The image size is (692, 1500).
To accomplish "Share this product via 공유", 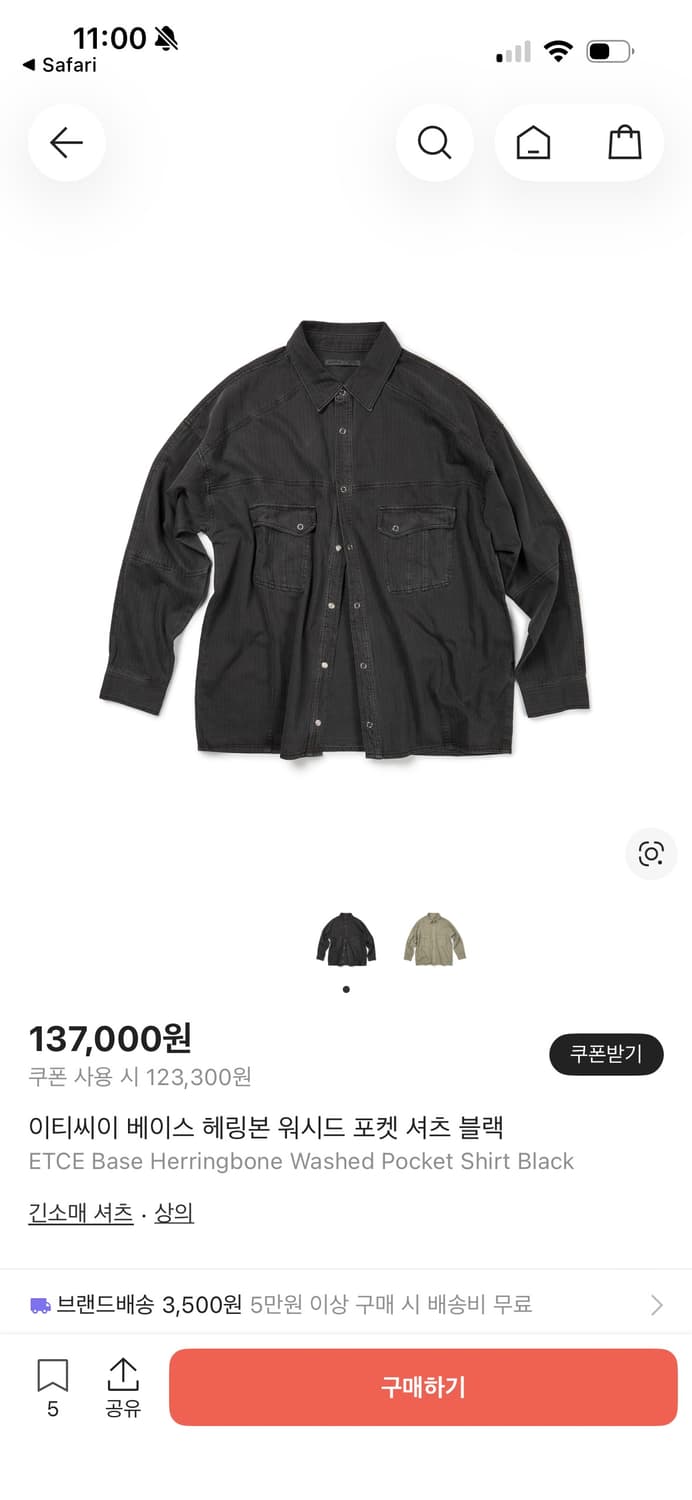I will click(123, 1387).
